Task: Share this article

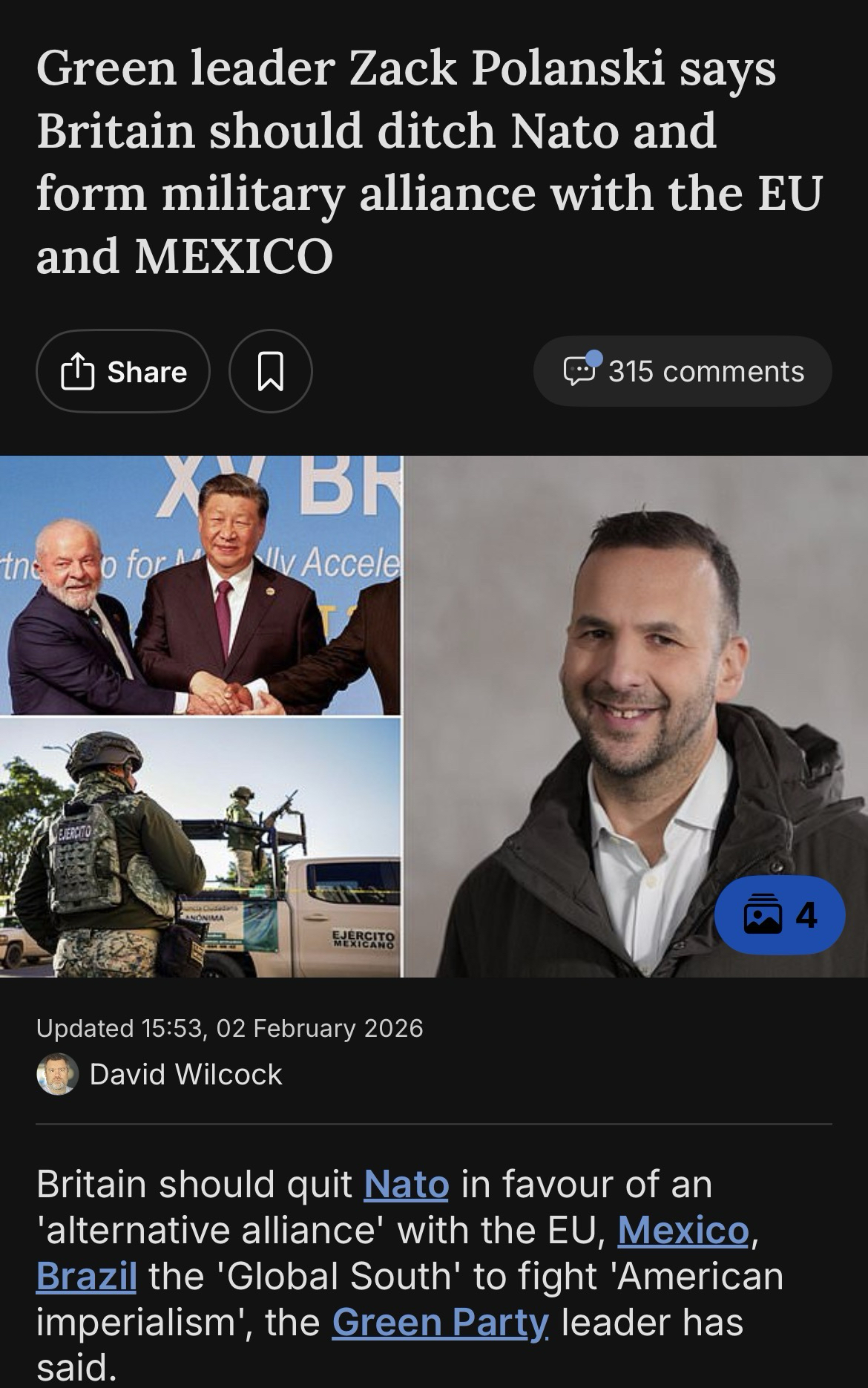Action: [x=123, y=371]
